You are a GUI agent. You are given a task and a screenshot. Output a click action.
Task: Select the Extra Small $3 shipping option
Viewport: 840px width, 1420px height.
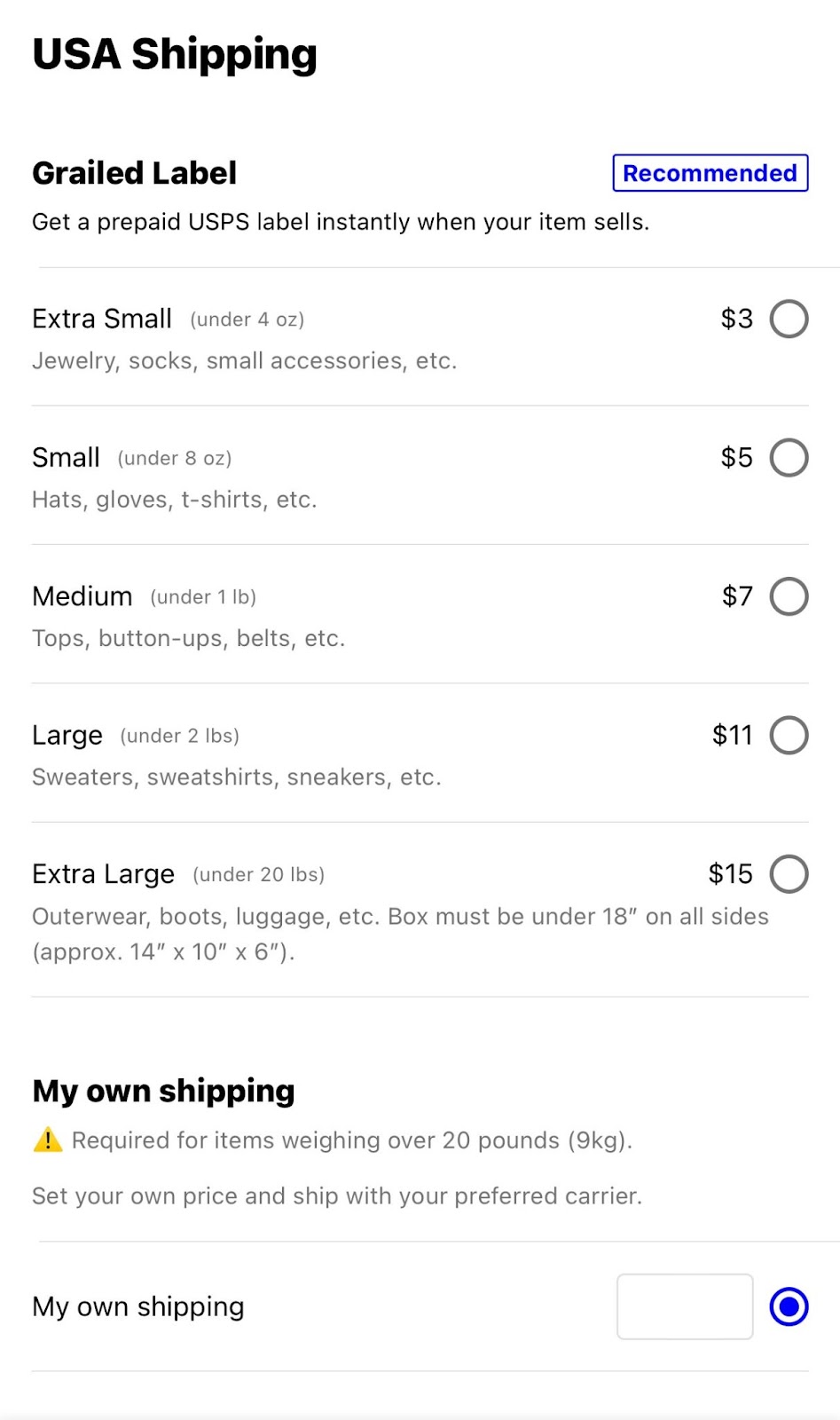point(789,319)
